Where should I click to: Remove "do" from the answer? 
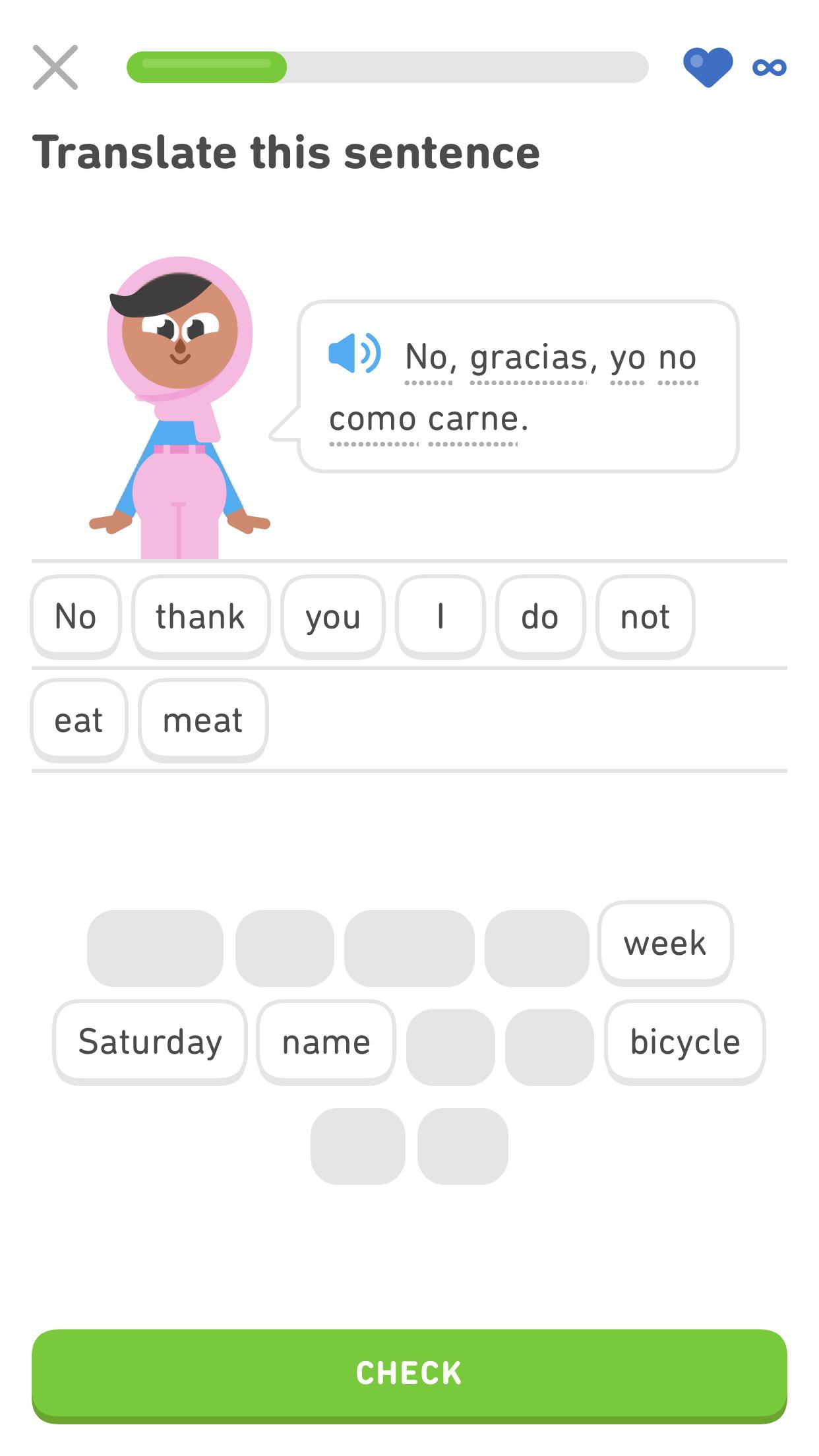[540, 617]
